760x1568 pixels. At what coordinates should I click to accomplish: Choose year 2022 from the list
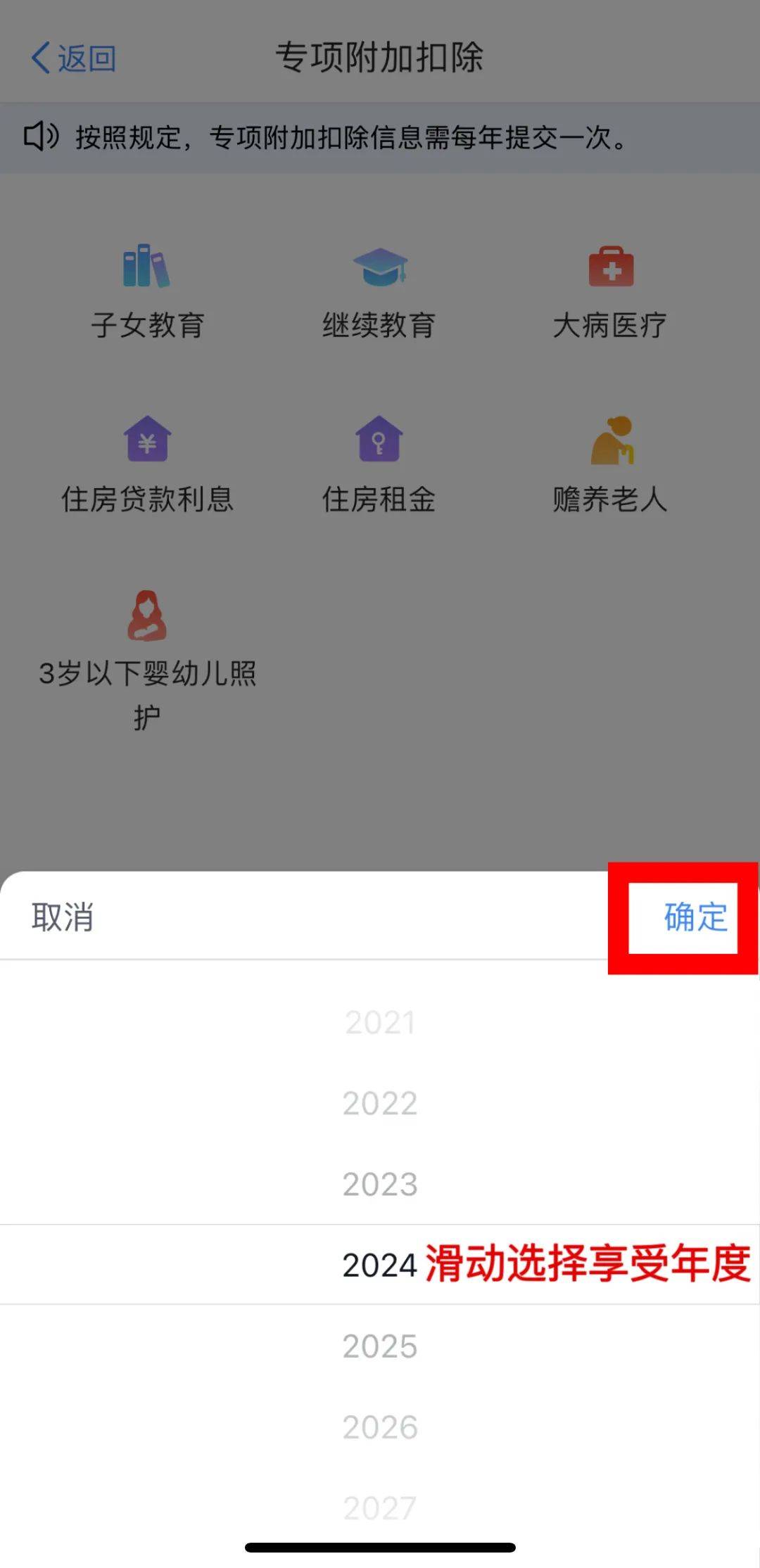(x=380, y=1104)
